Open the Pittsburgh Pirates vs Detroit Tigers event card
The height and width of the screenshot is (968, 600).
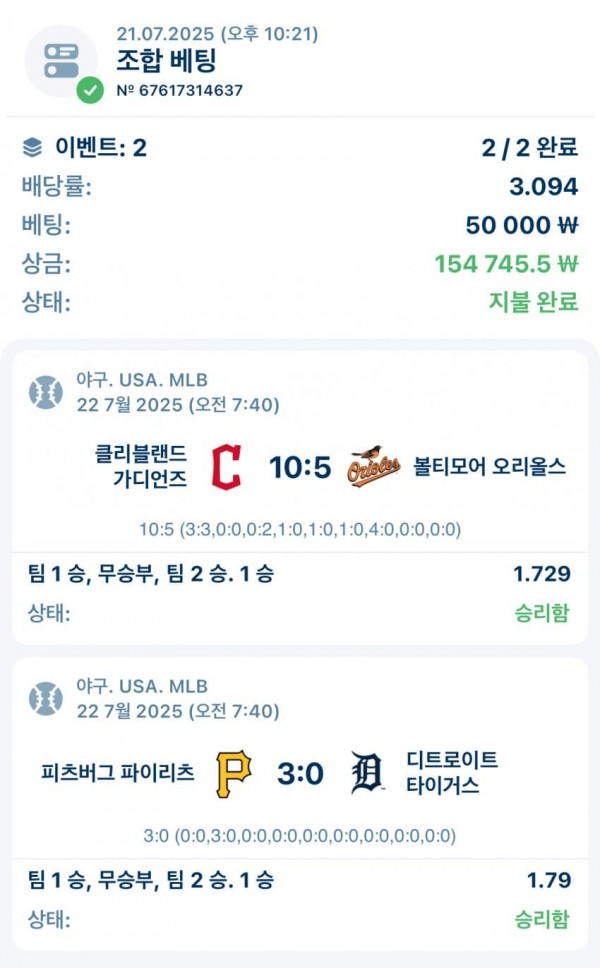tap(299, 772)
